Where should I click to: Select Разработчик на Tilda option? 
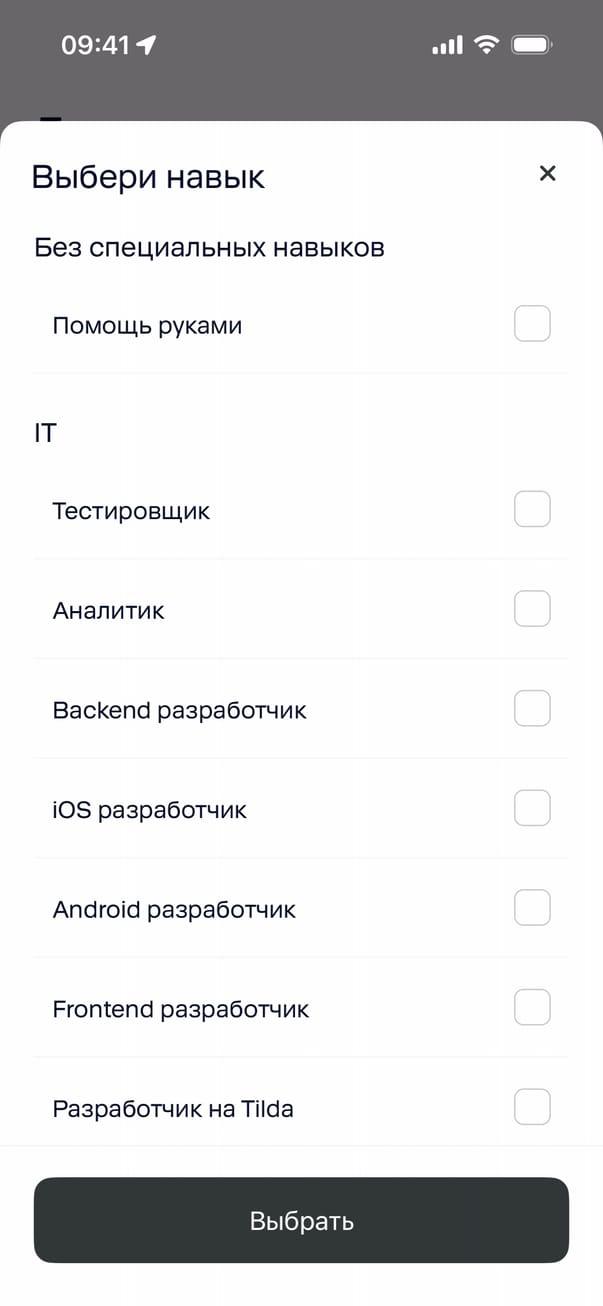click(x=532, y=1107)
